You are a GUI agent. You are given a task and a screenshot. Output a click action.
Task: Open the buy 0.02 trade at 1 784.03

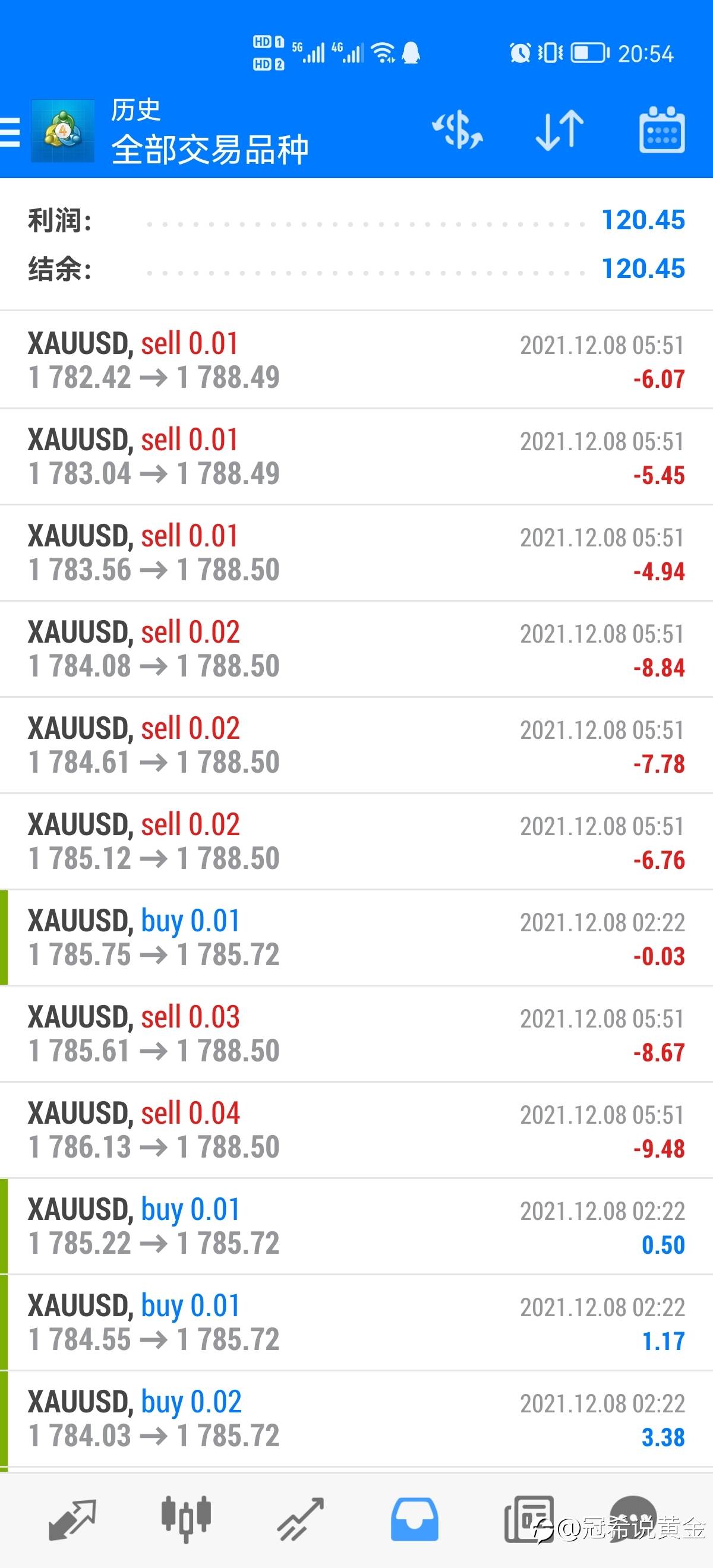(x=356, y=1418)
